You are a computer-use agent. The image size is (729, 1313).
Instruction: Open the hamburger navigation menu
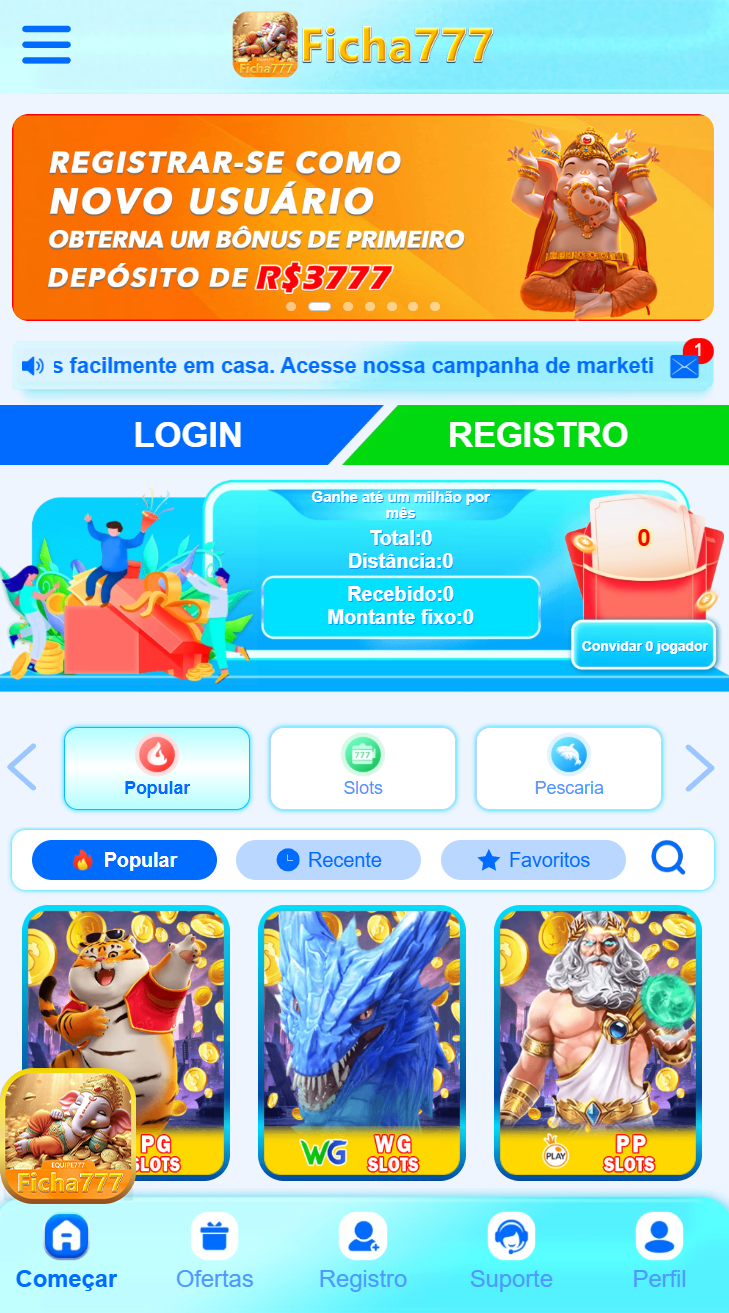46,45
